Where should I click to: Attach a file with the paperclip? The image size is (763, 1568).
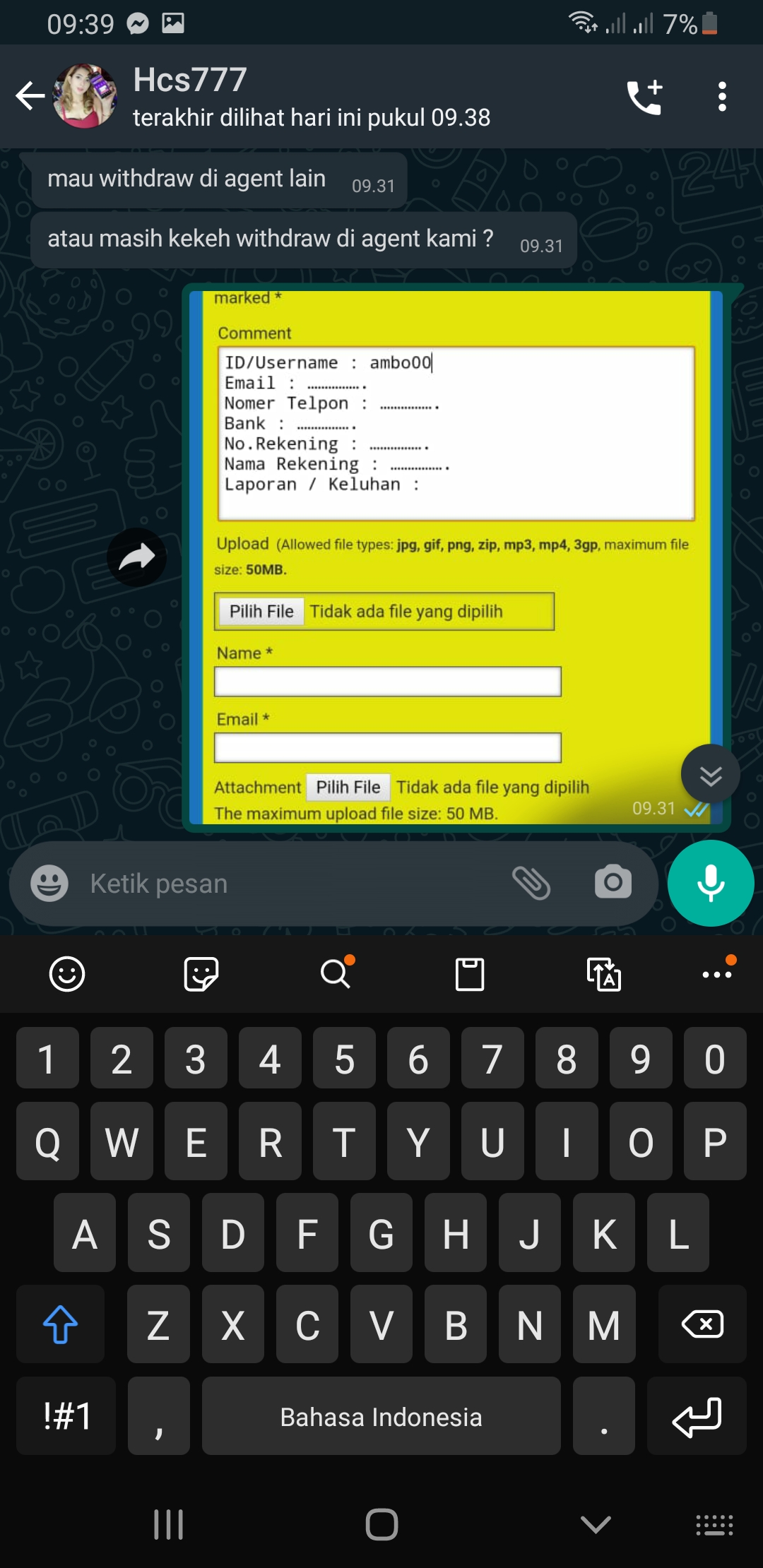[x=531, y=883]
